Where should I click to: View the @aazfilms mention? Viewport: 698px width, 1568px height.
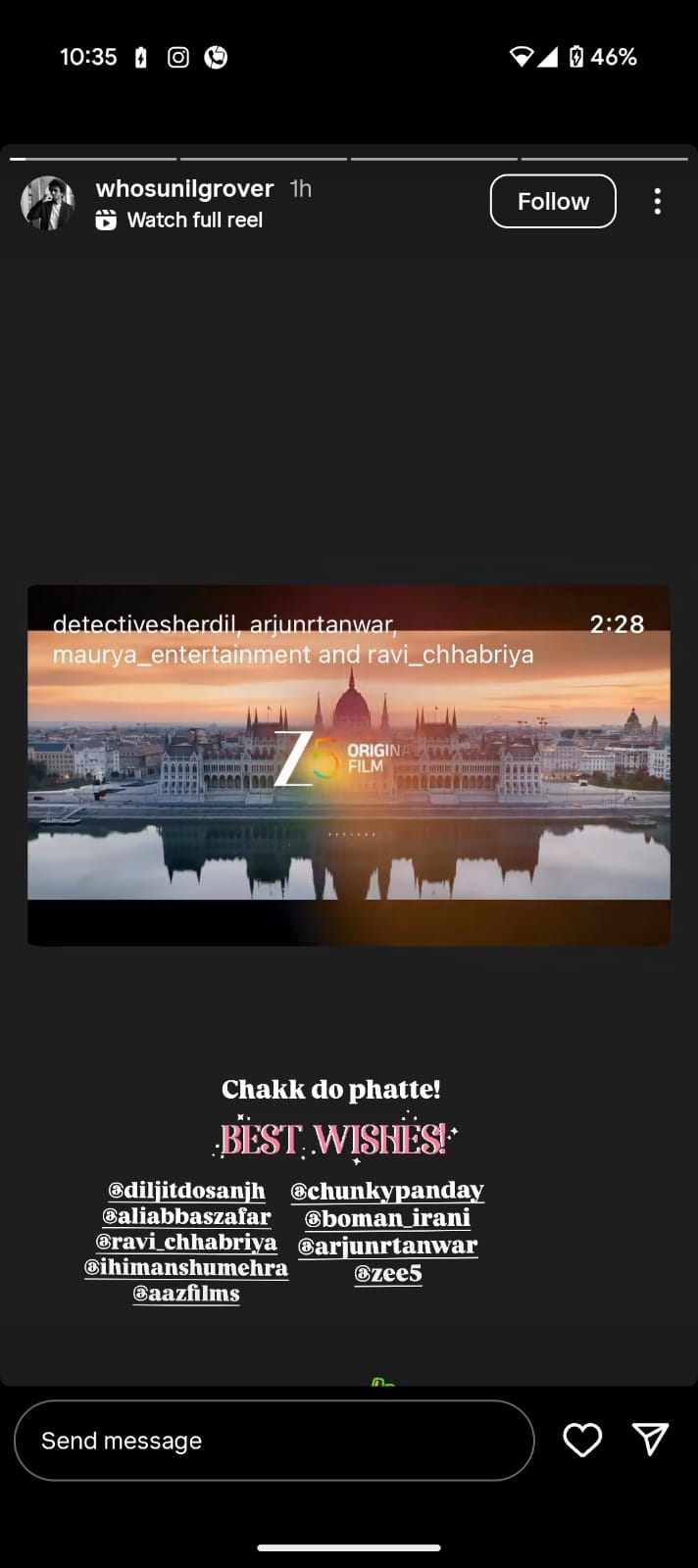point(186,1294)
